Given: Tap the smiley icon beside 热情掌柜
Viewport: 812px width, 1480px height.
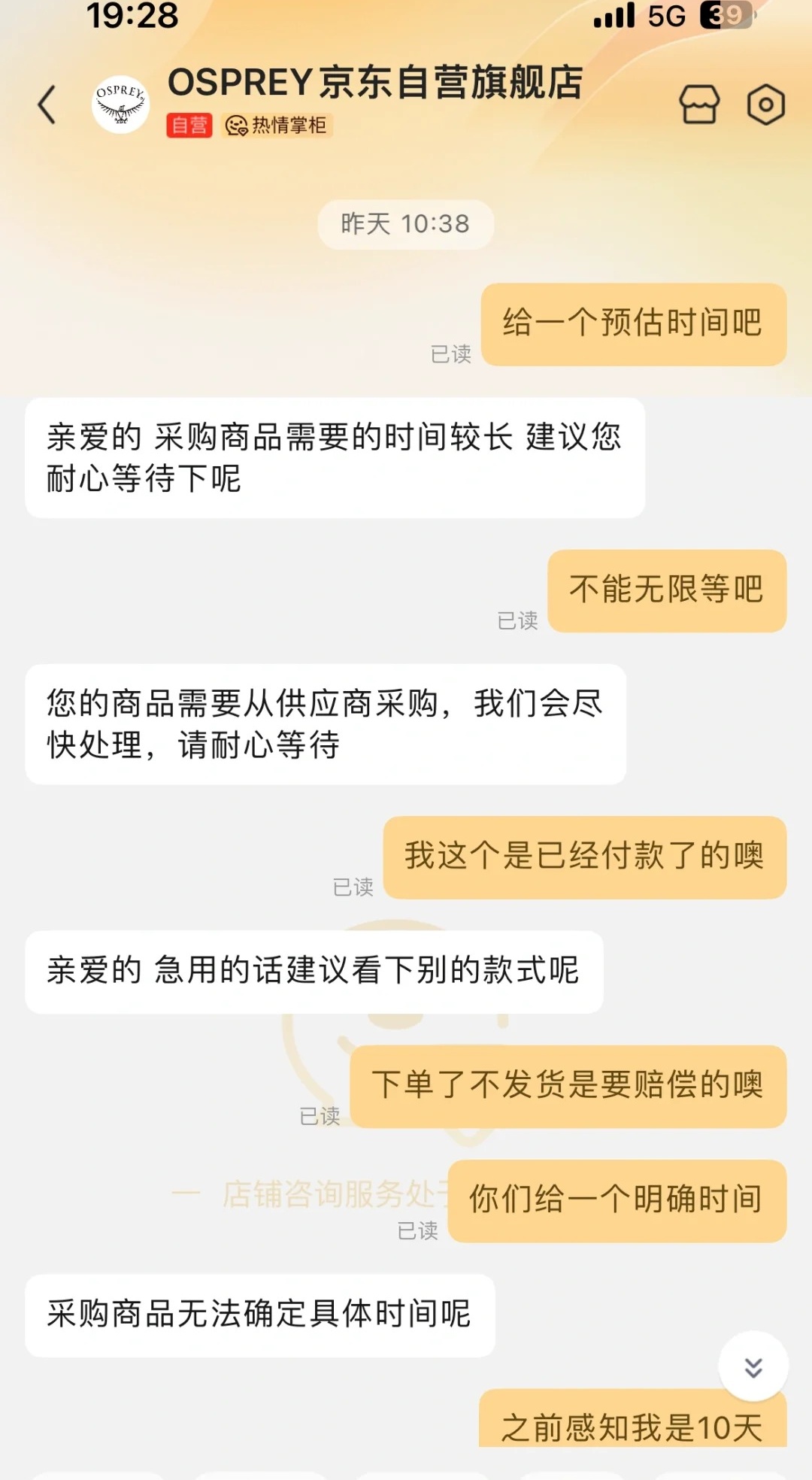Looking at the screenshot, I should 235,126.
